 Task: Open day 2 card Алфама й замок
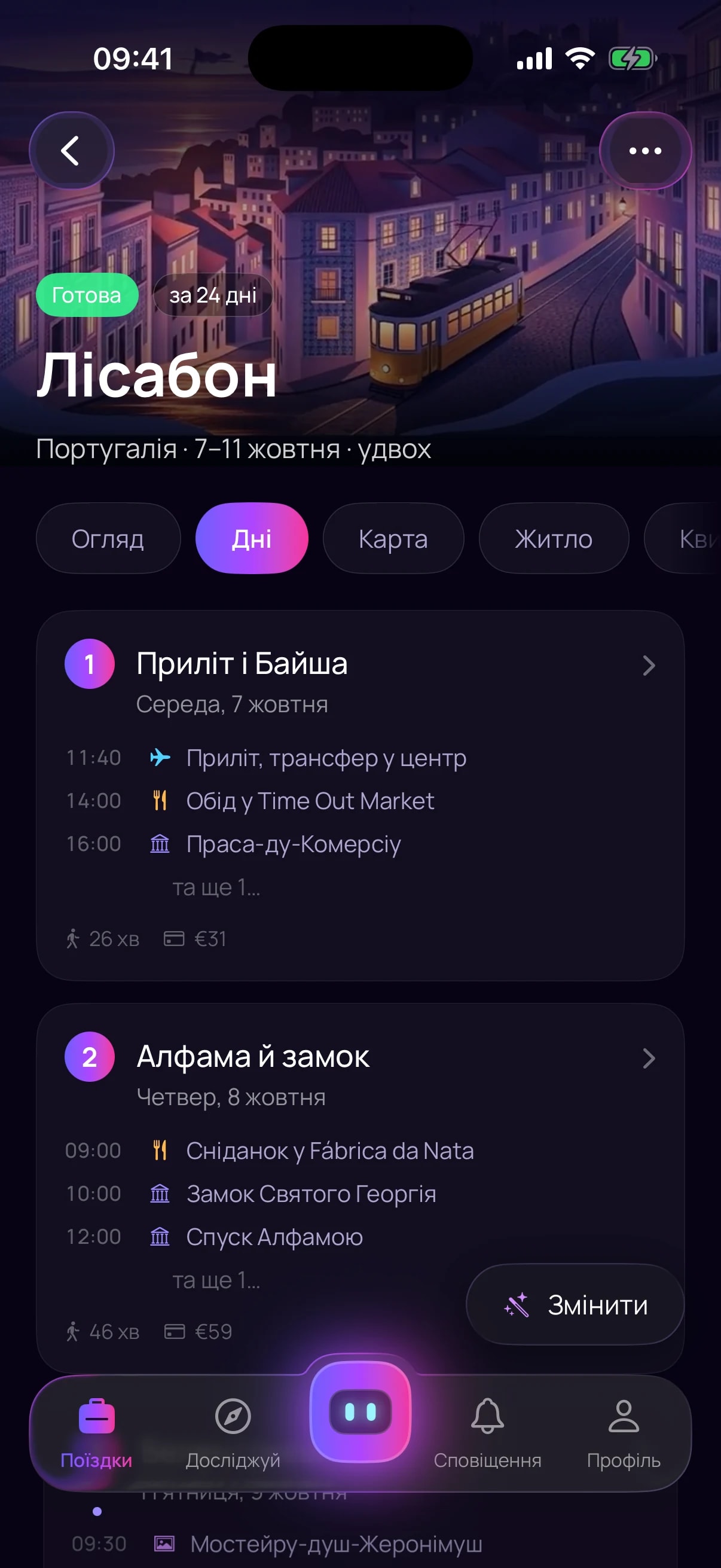tap(360, 1188)
